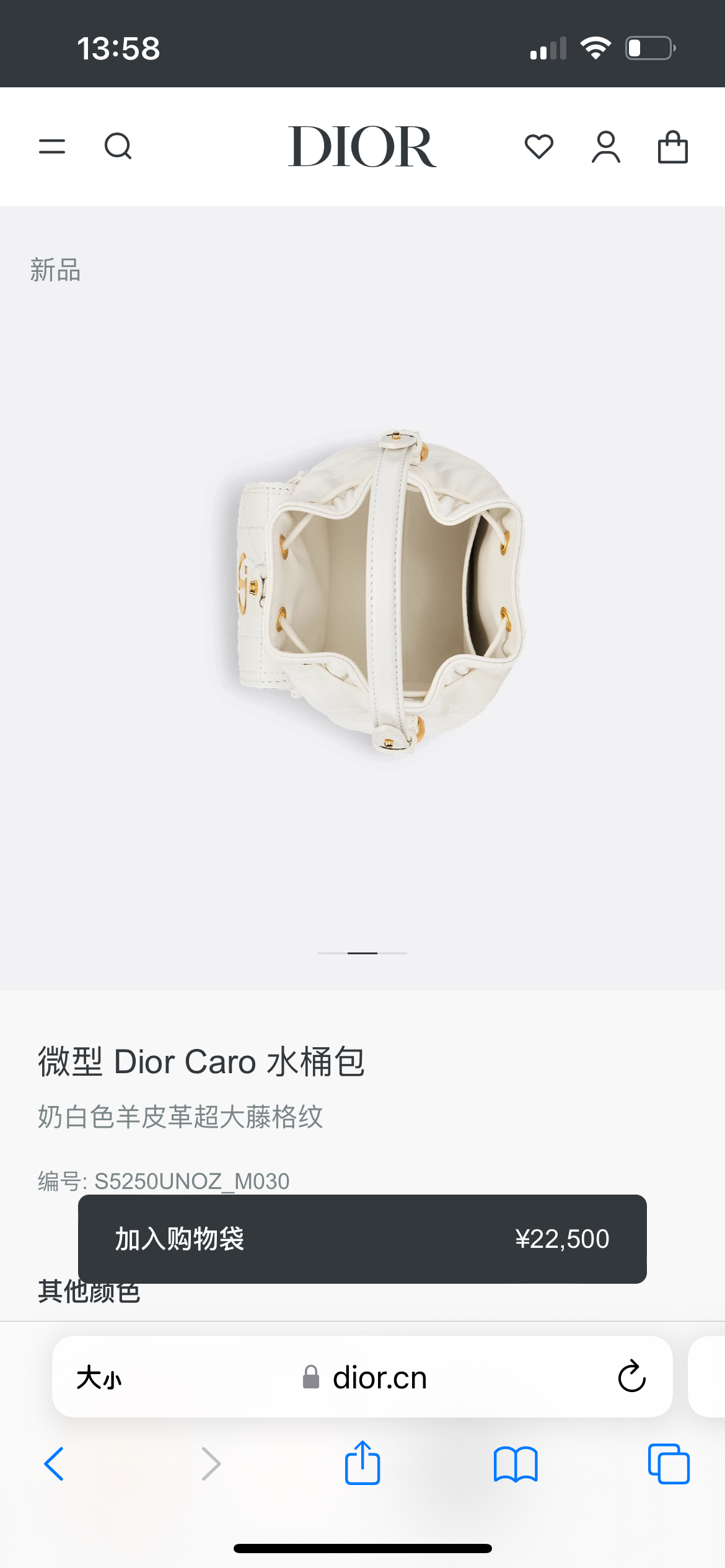This screenshot has width=725, height=1568.
Task: Open Safari's 大小 page settings
Action: [99, 1378]
